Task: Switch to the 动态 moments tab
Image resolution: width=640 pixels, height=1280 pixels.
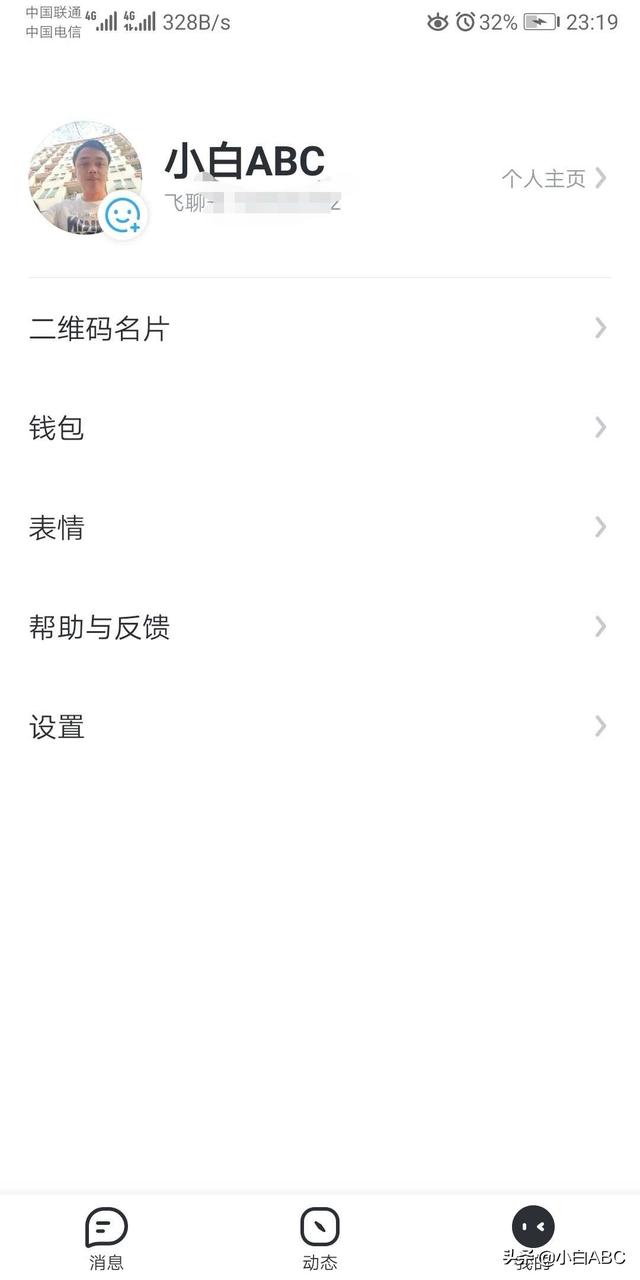Action: point(320,1238)
